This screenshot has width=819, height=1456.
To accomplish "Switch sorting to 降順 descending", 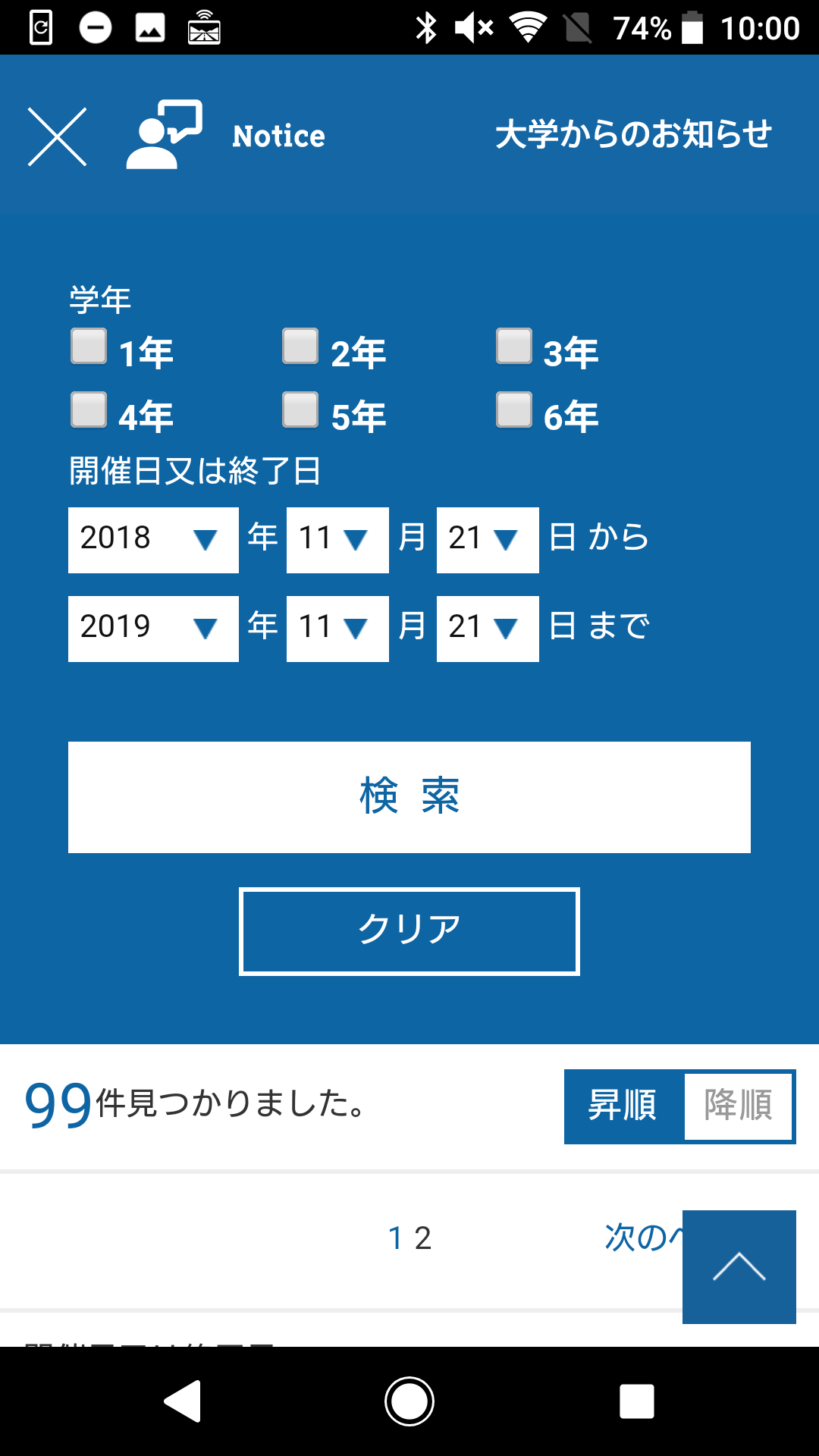I will pyautogui.click(x=739, y=1106).
